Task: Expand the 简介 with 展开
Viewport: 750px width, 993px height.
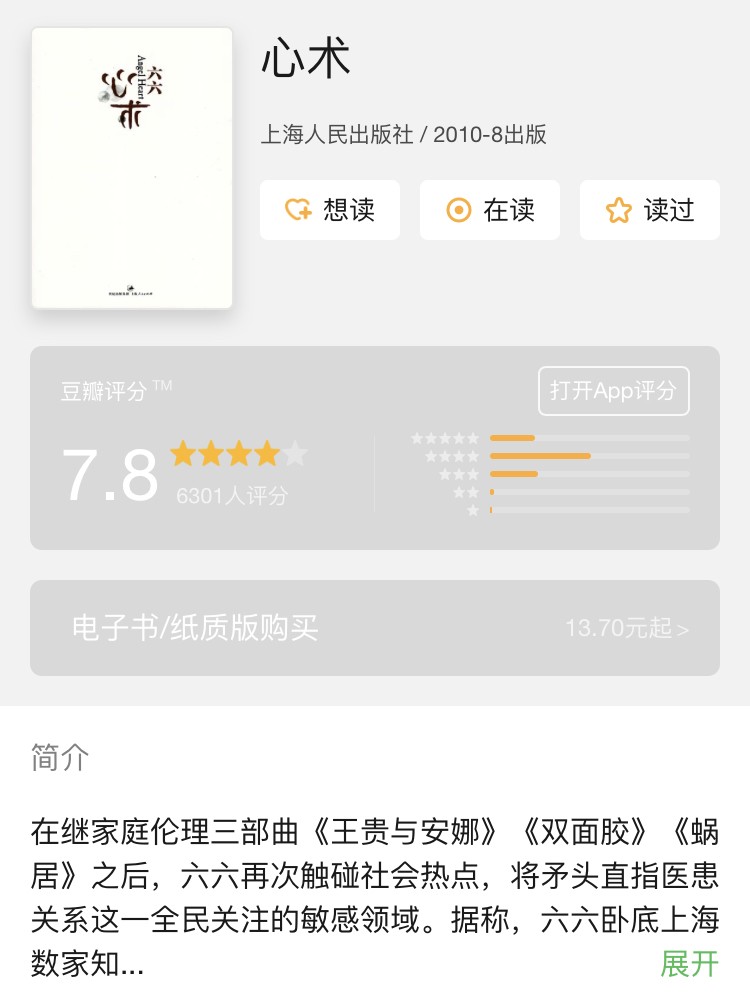Action: tap(689, 963)
